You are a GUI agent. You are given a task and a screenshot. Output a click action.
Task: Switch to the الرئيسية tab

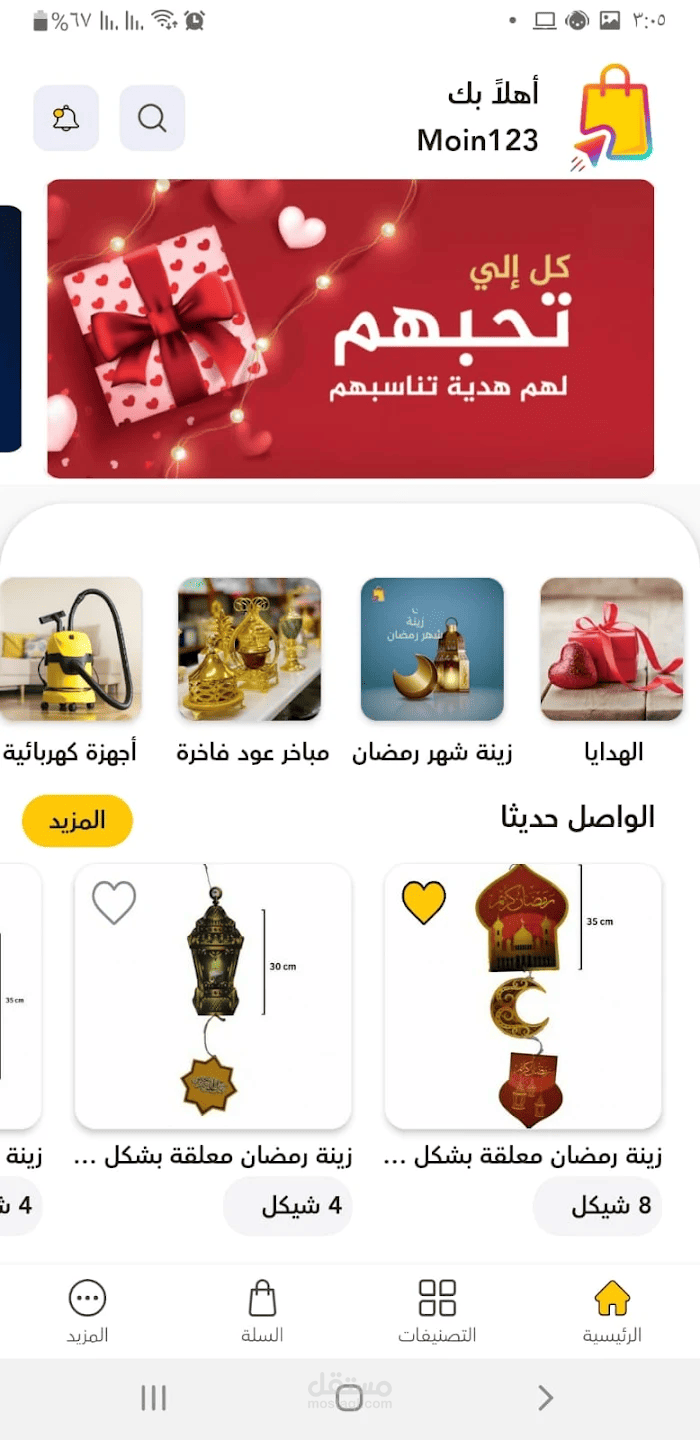pos(612,1311)
